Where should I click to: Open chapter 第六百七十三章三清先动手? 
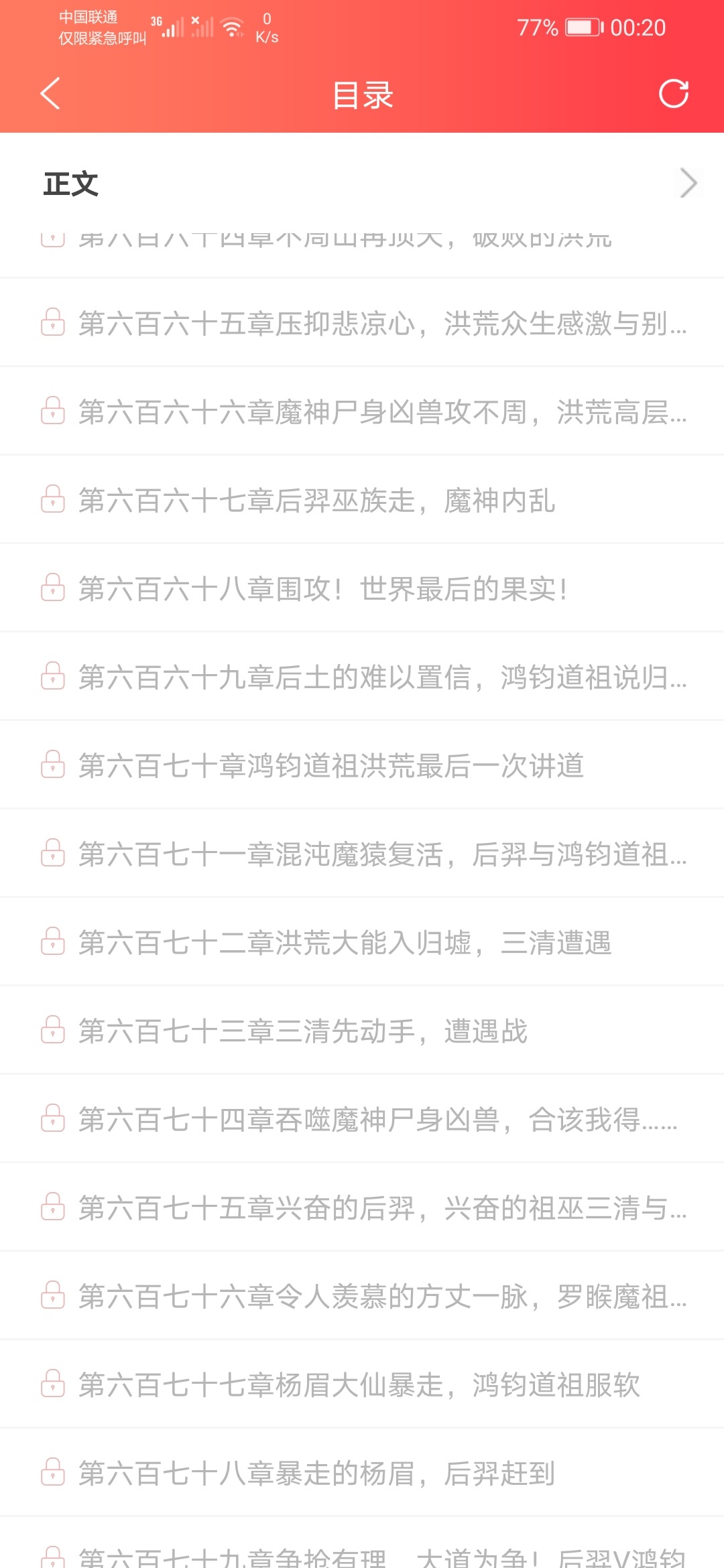(303, 1031)
